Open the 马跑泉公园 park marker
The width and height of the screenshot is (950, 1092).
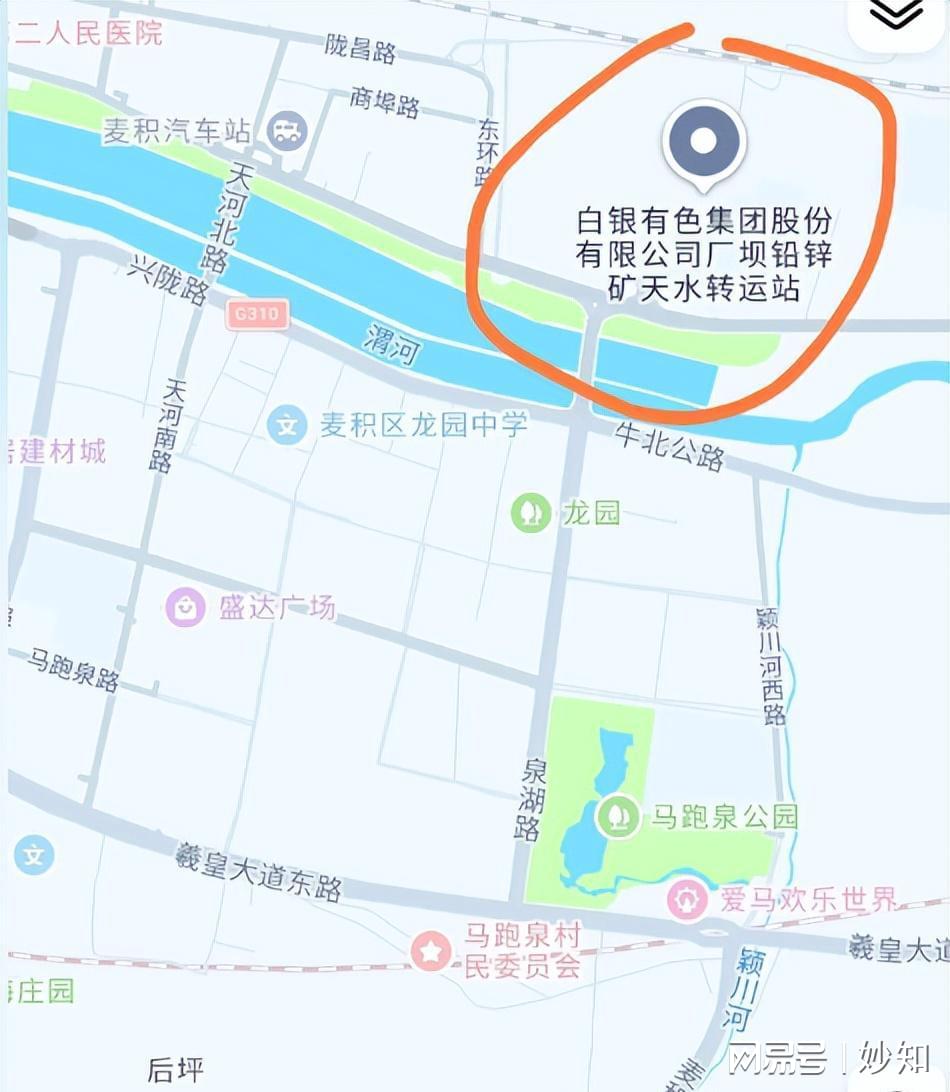[617, 816]
